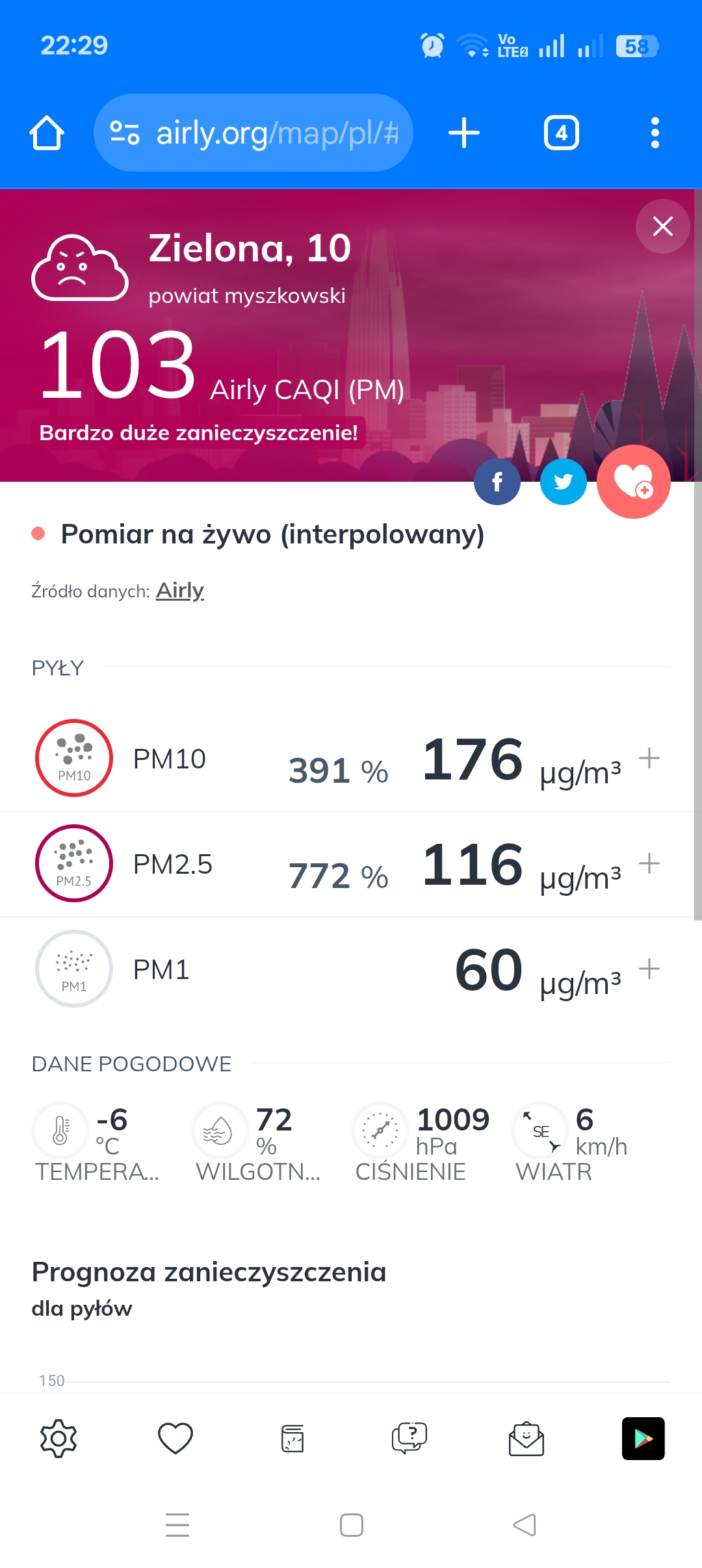Close the Zielona, 10 details panel
Screen dimensions: 702x1568
tap(662, 226)
